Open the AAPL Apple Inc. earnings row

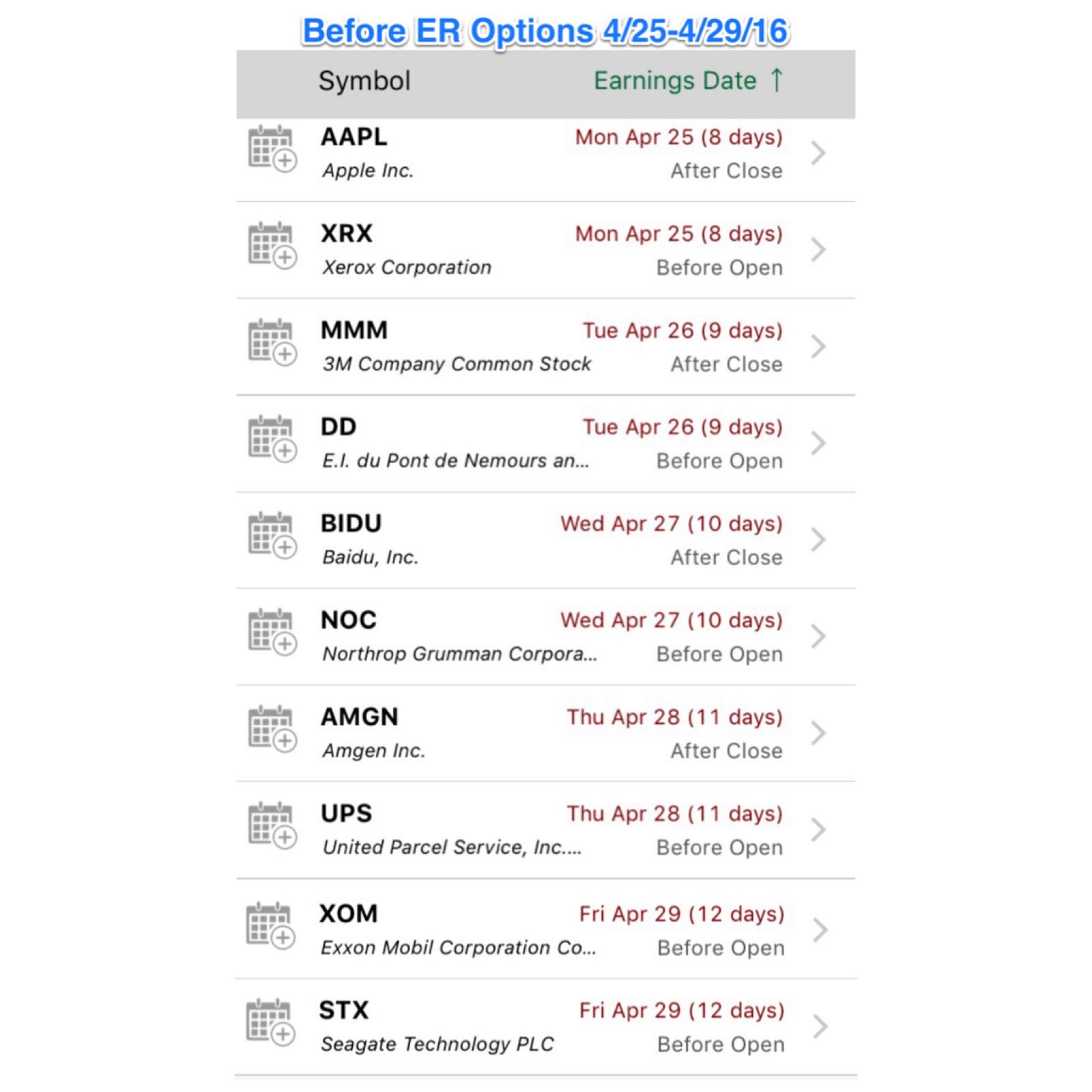(x=546, y=154)
